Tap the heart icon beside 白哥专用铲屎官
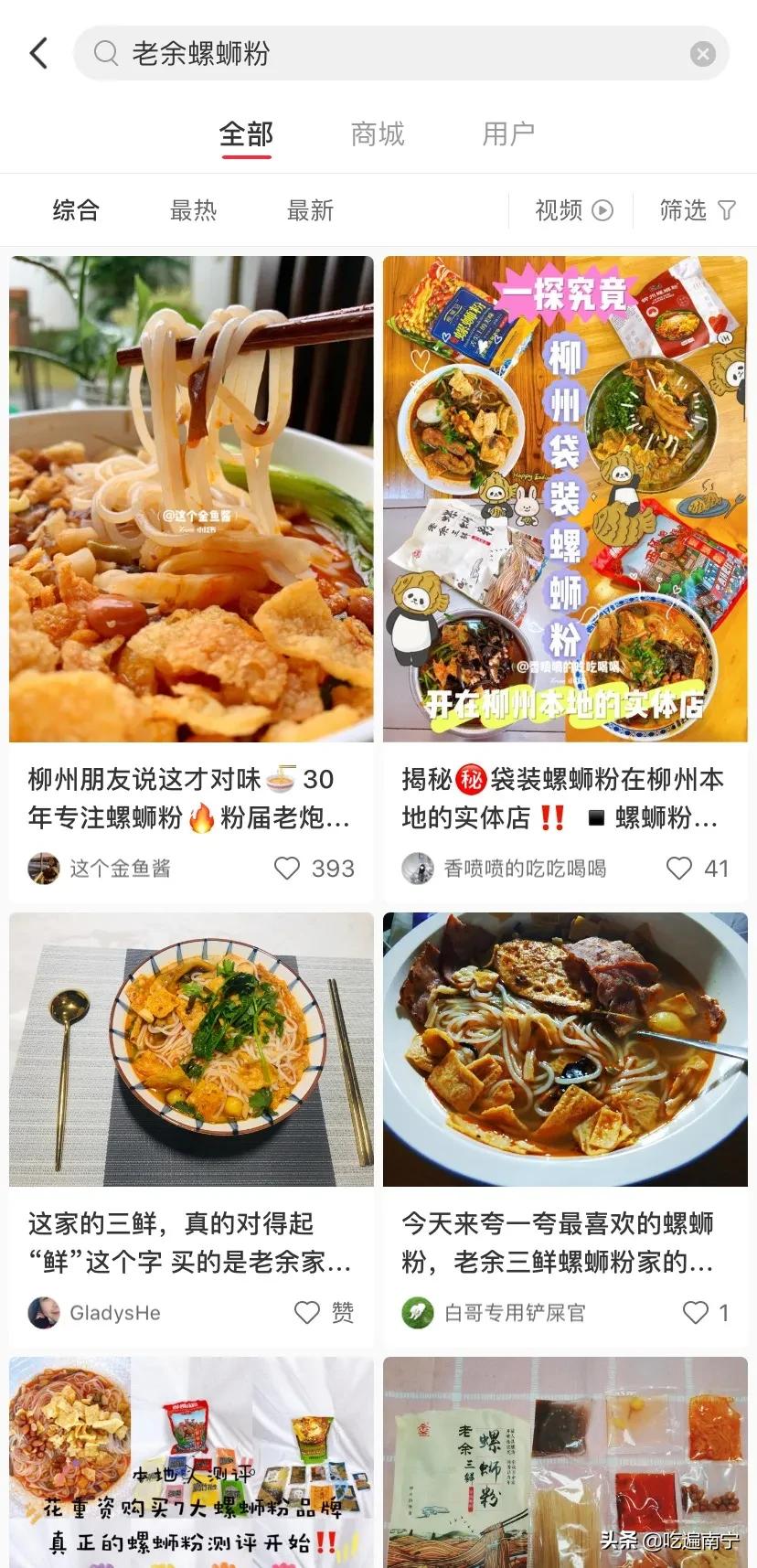The width and height of the screenshot is (757, 1568). coord(695,1313)
